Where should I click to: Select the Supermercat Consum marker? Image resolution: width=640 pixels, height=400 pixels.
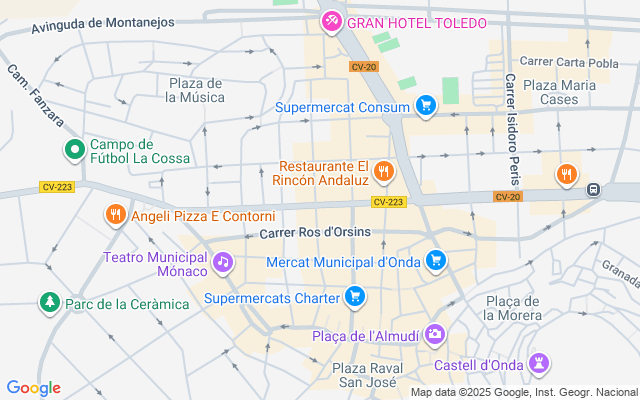tap(426, 106)
